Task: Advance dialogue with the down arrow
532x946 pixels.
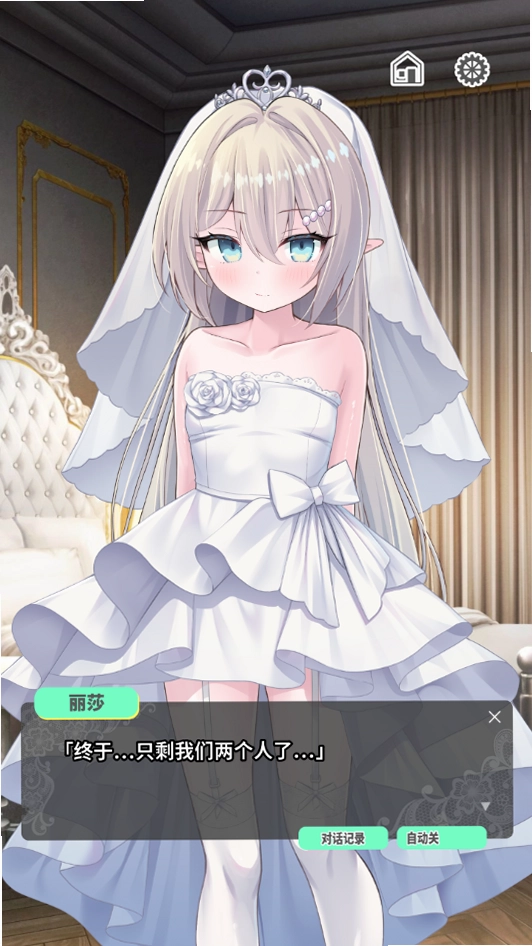Action: click(486, 806)
